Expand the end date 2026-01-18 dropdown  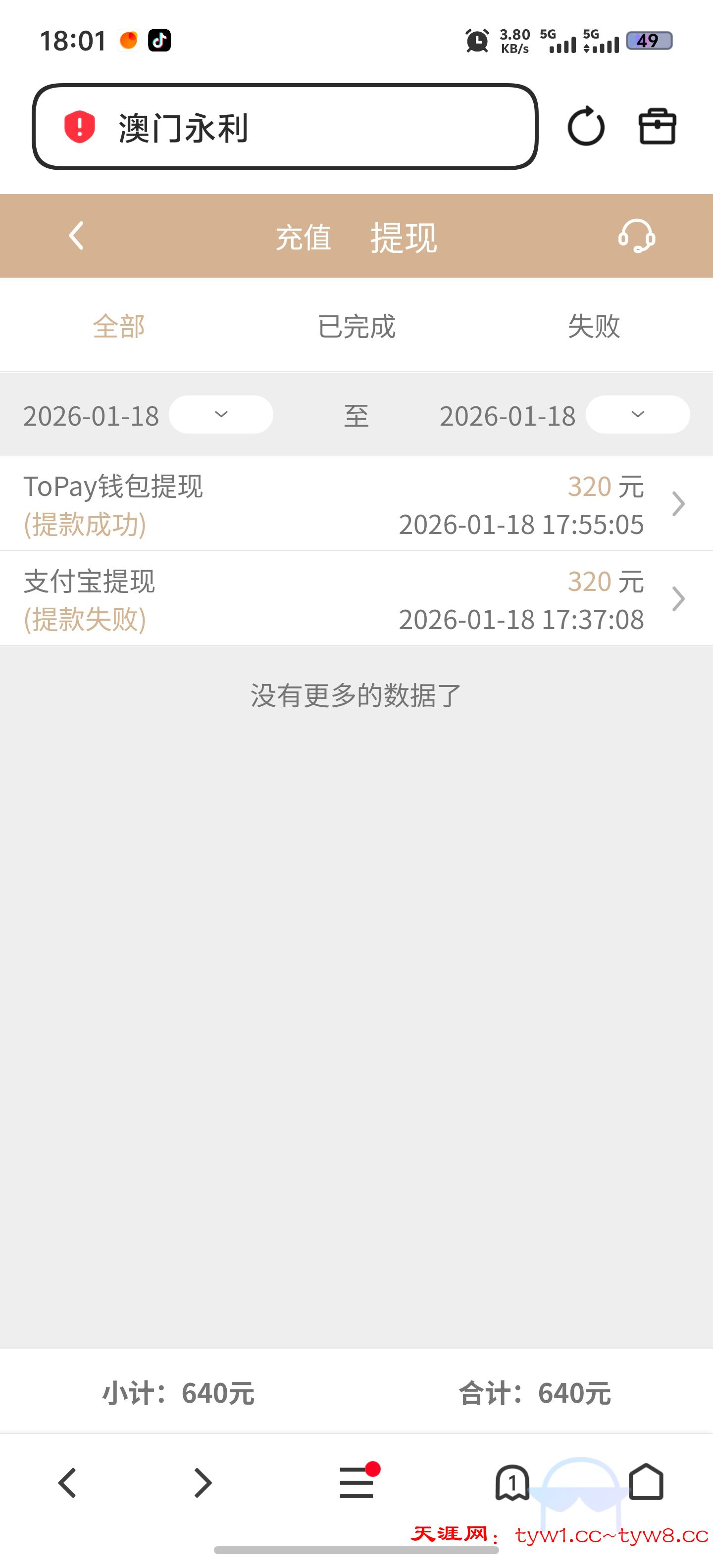pyautogui.click(x=637, y=415)
